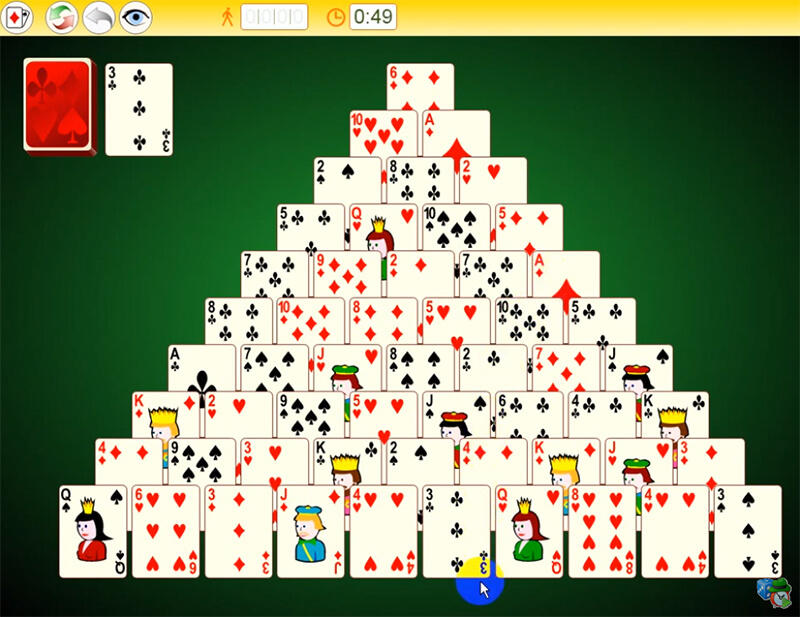Screen dimensions: 800x617
Task: Pick the 6 of hearts in the bottom row
Action: [x=166, y=532]
